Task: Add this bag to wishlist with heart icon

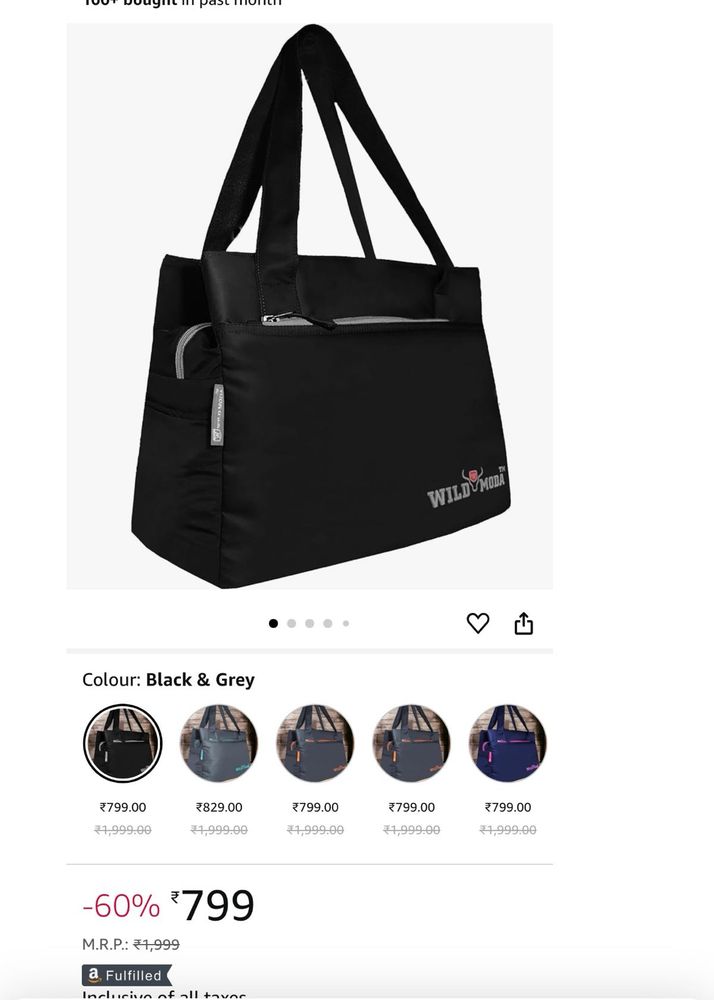Action: tap(478, 623)
